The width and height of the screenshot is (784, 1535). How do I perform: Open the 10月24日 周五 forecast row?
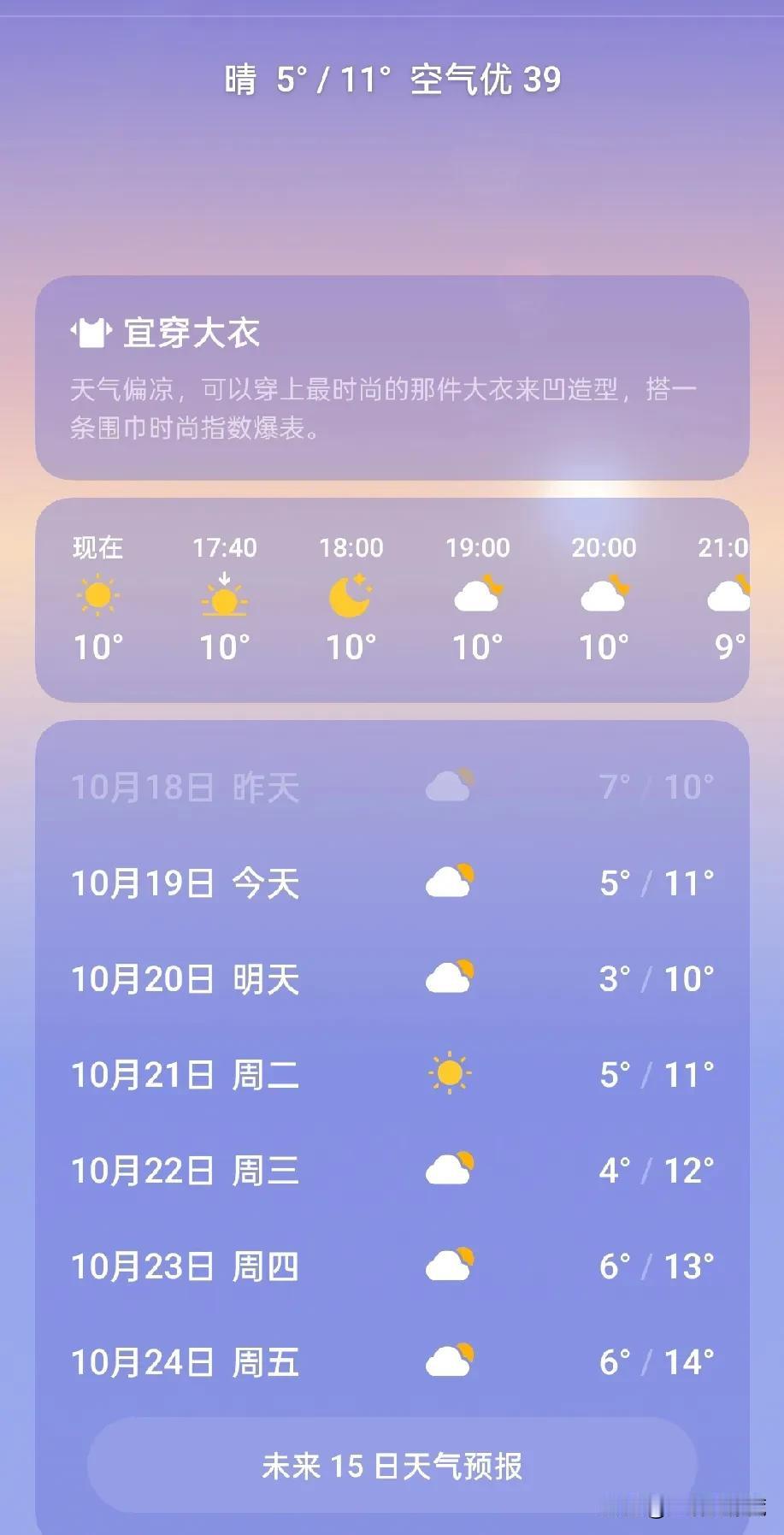point(392,1361)
